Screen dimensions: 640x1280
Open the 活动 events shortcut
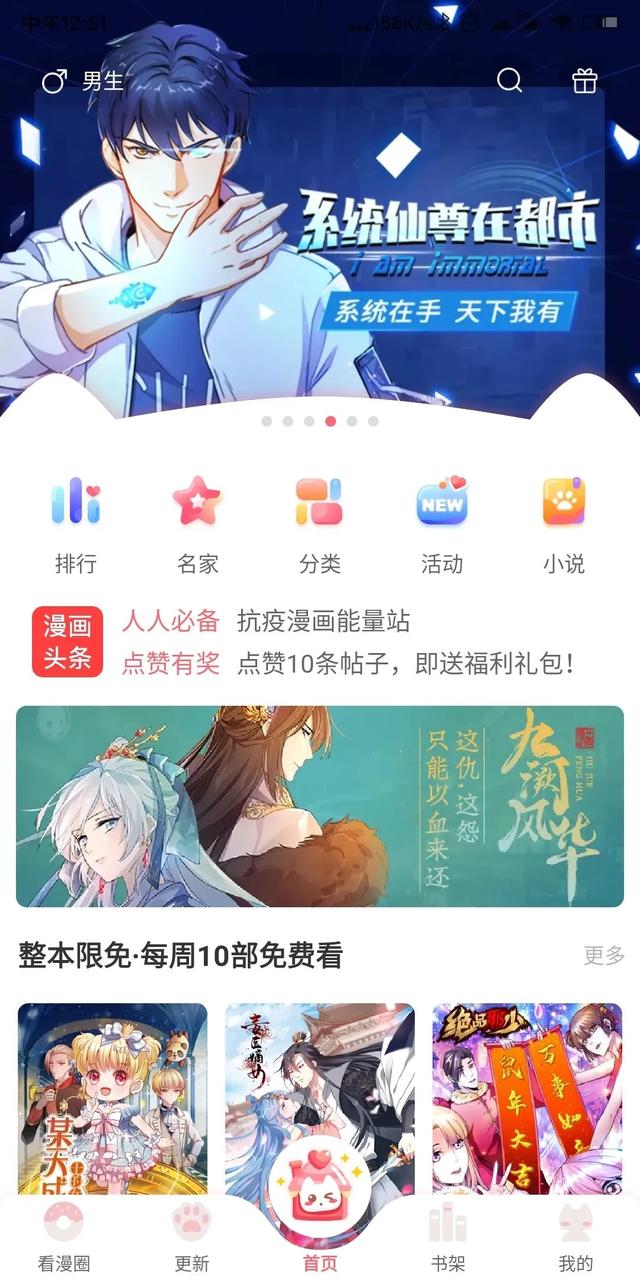click(442, 525)
